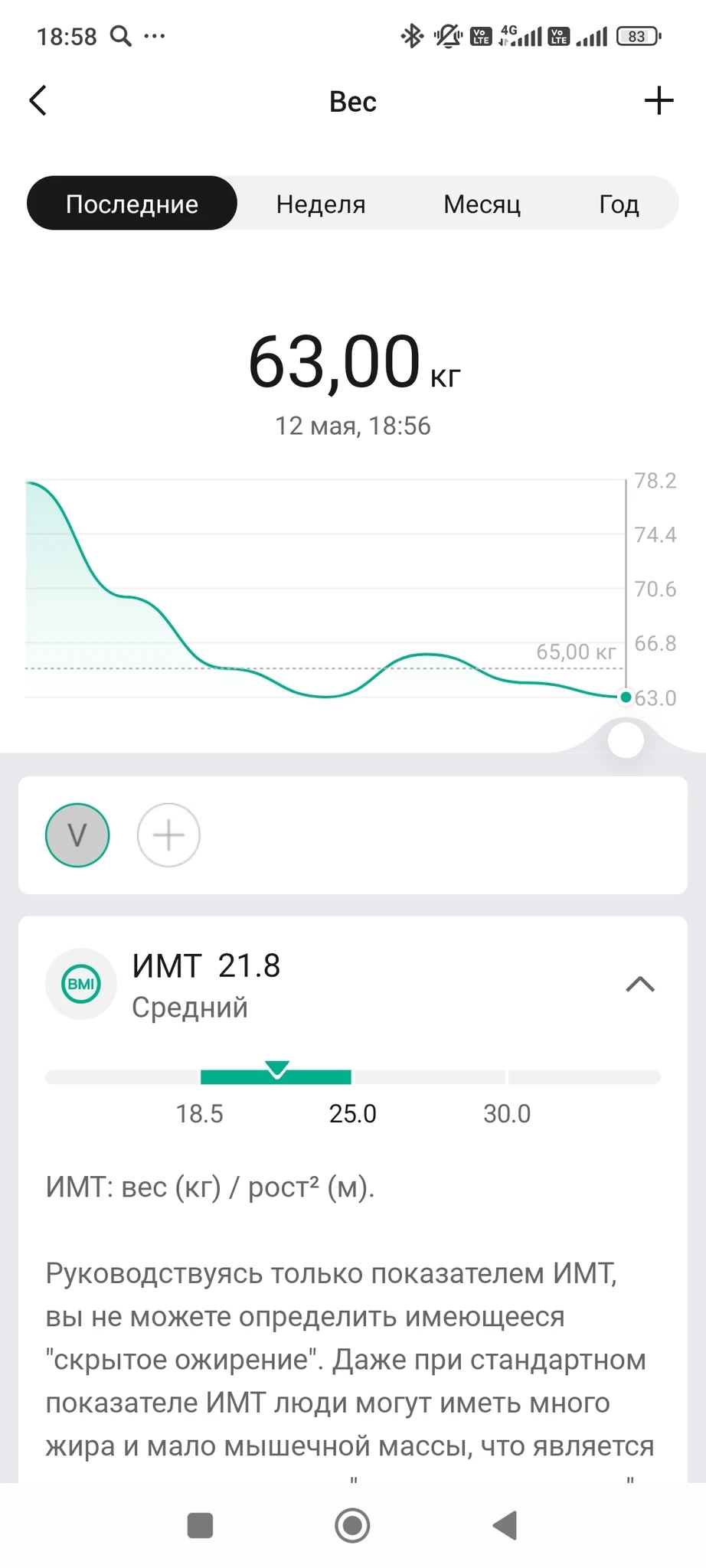Add another user profile
The width and height of the screenshot is (706, 1568).
[168, 835]
